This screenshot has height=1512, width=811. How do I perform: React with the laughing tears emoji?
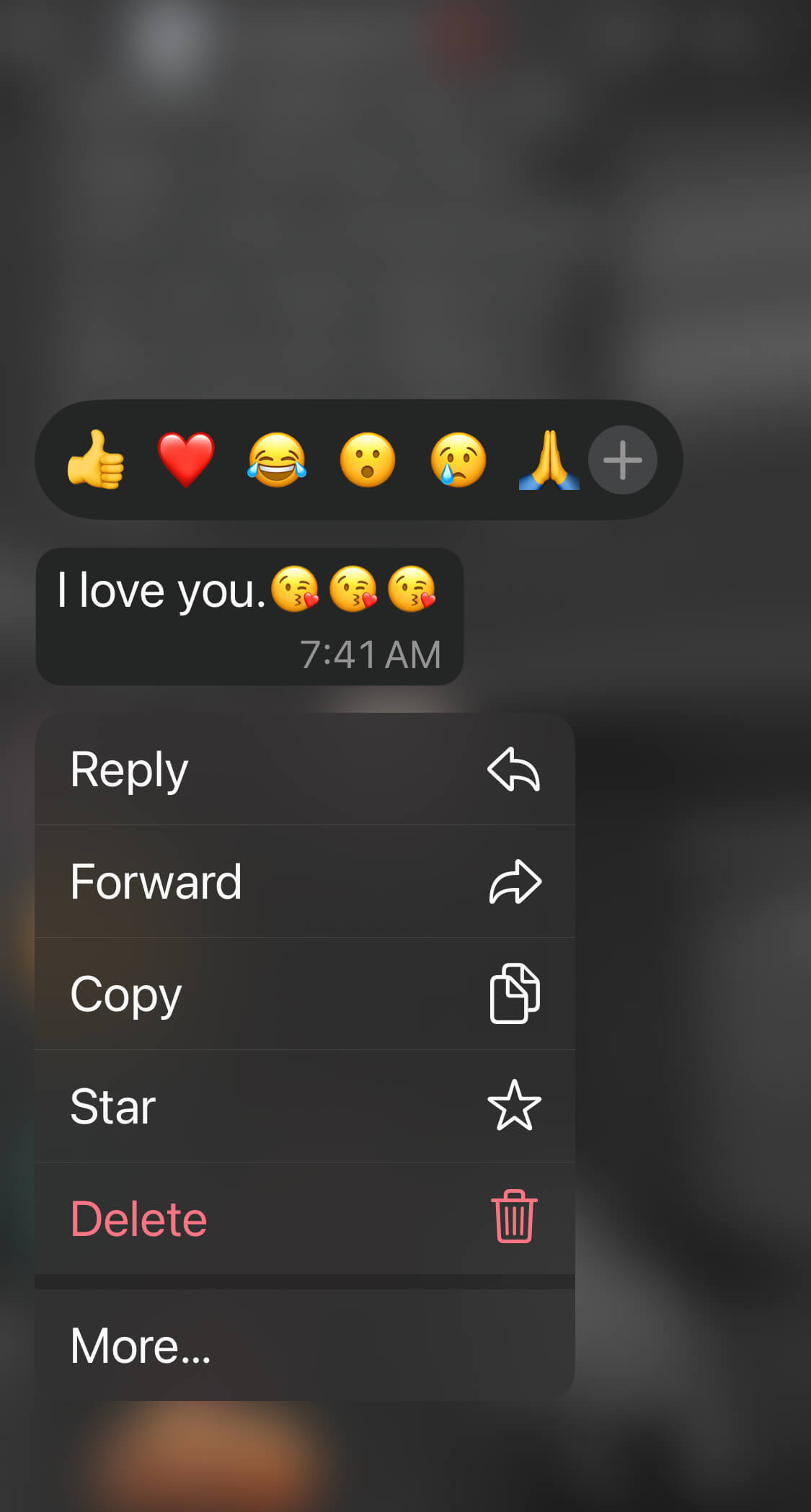pos(277,460)
